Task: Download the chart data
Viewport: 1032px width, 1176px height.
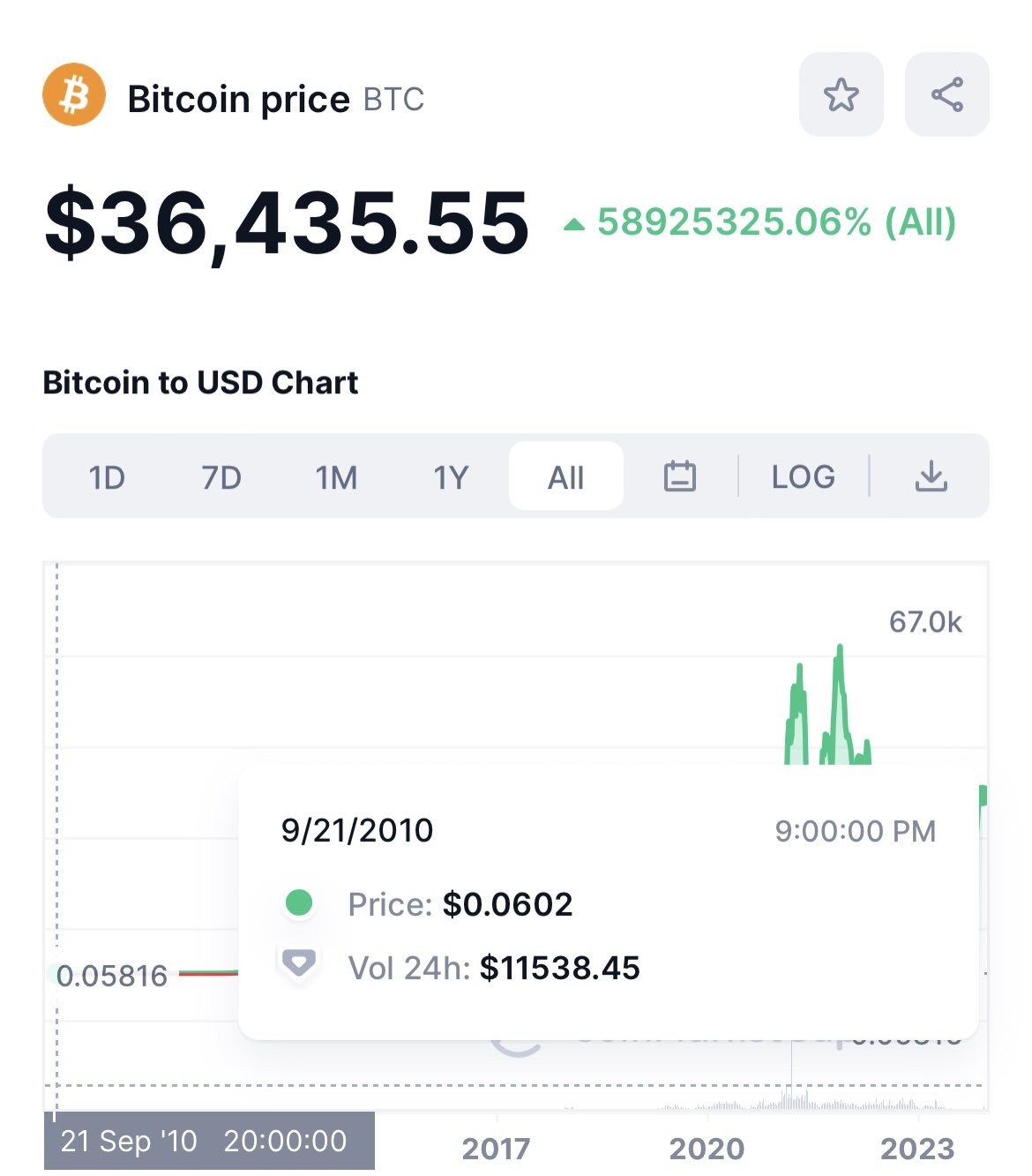Action: click(x=931, y=476)
